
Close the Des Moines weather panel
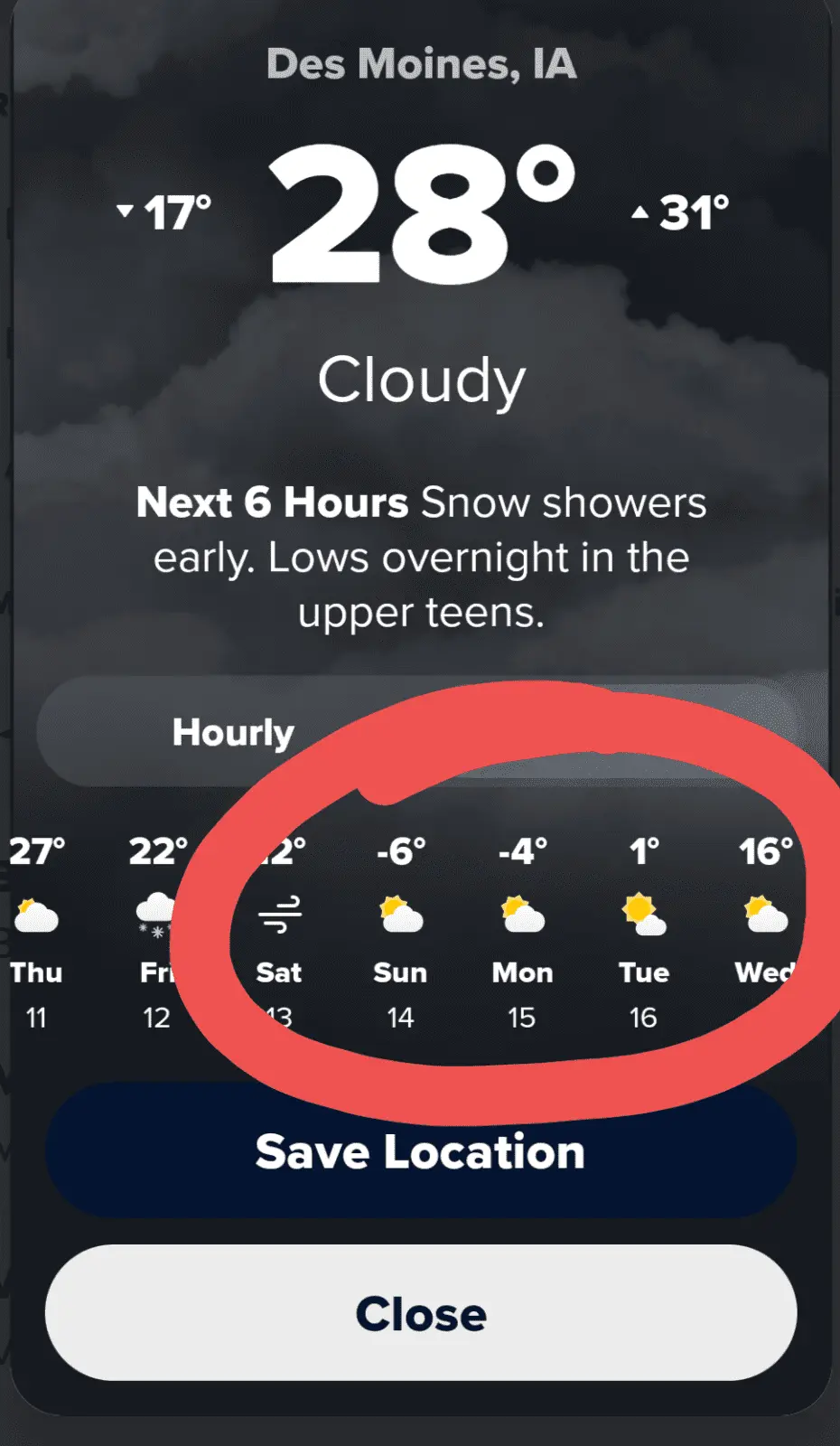coord(420,1313)
